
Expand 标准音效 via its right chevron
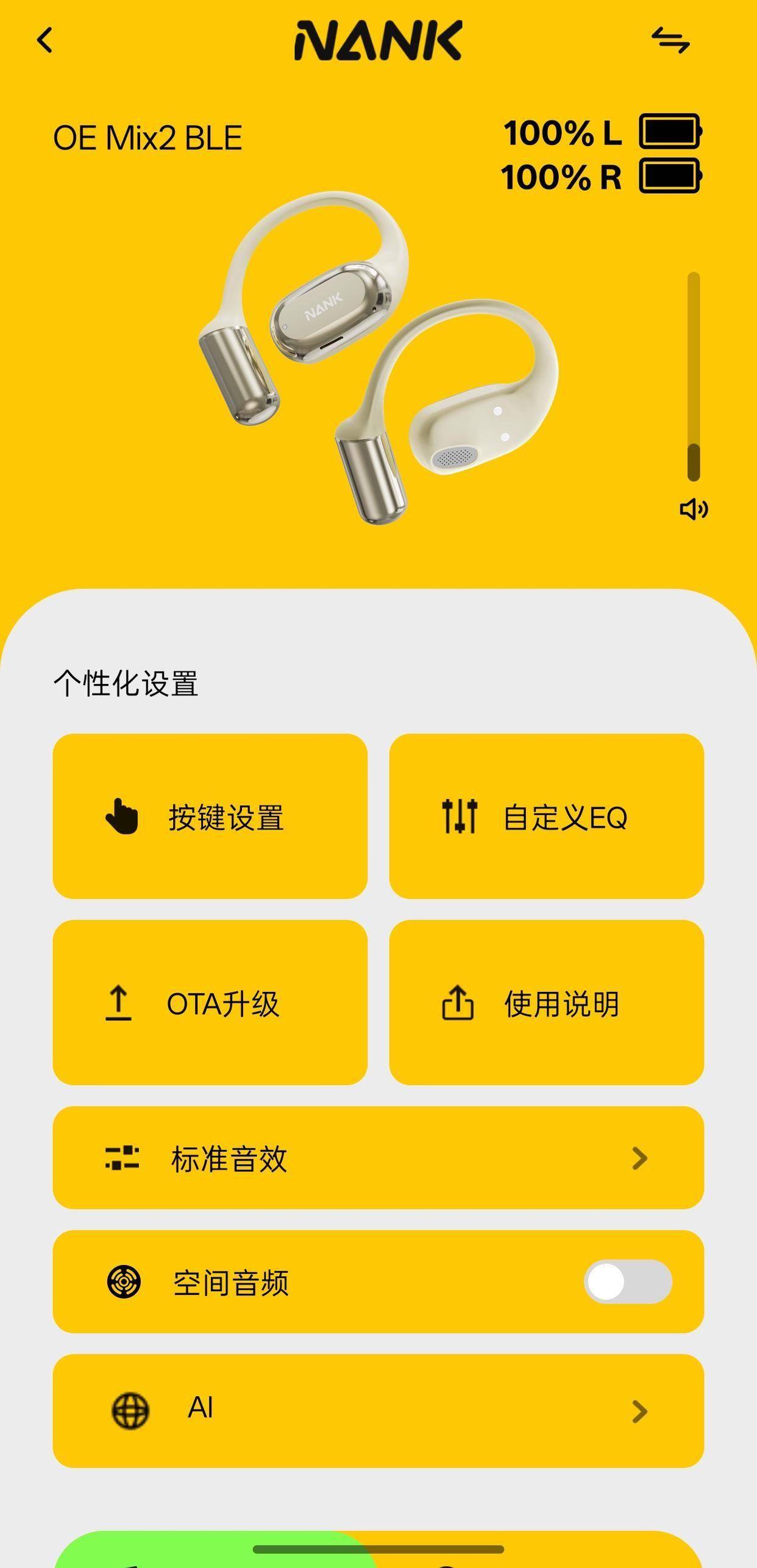[x=639, y=1159]
